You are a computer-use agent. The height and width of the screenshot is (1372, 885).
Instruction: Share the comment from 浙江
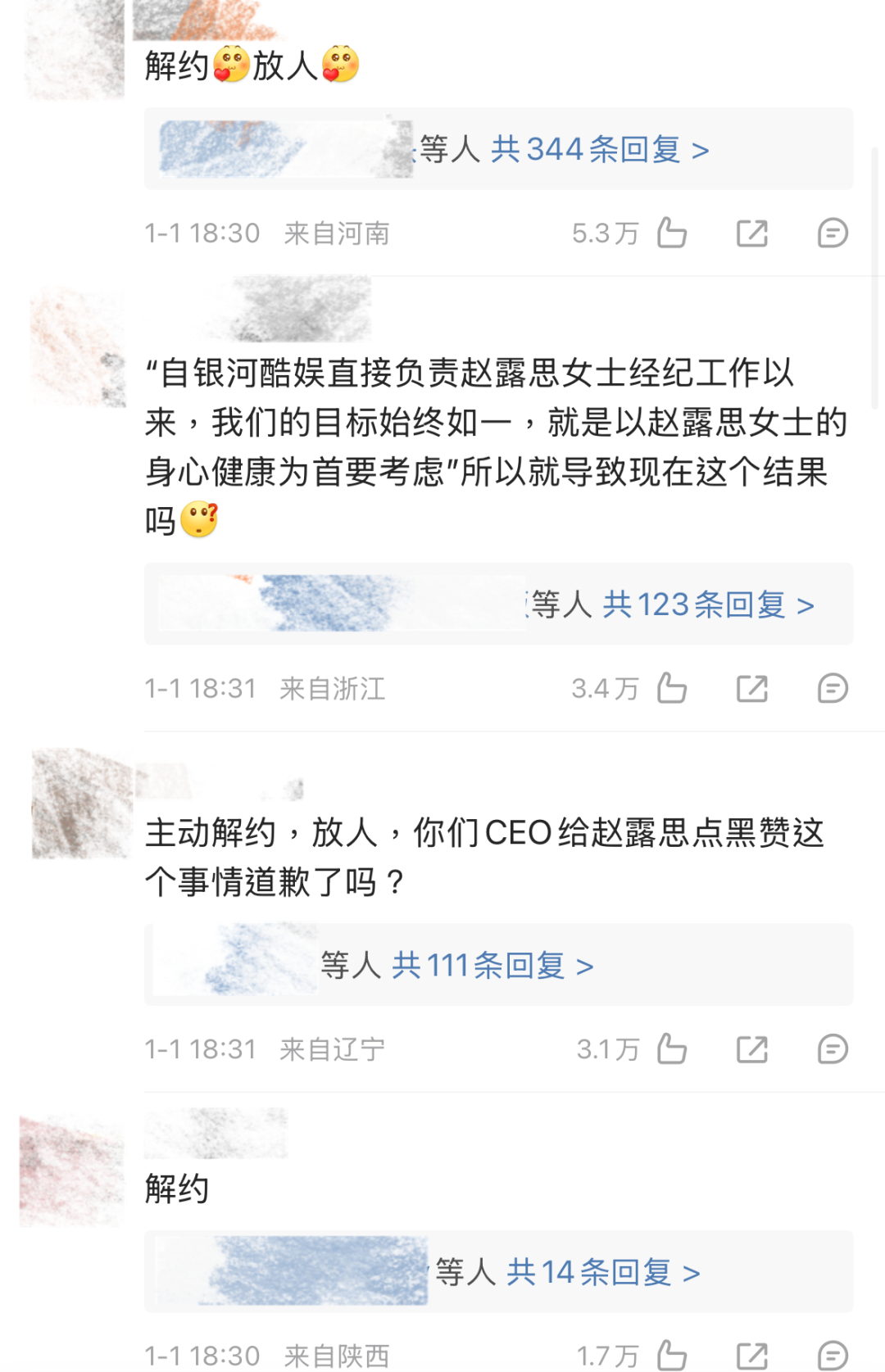(751, 688)
